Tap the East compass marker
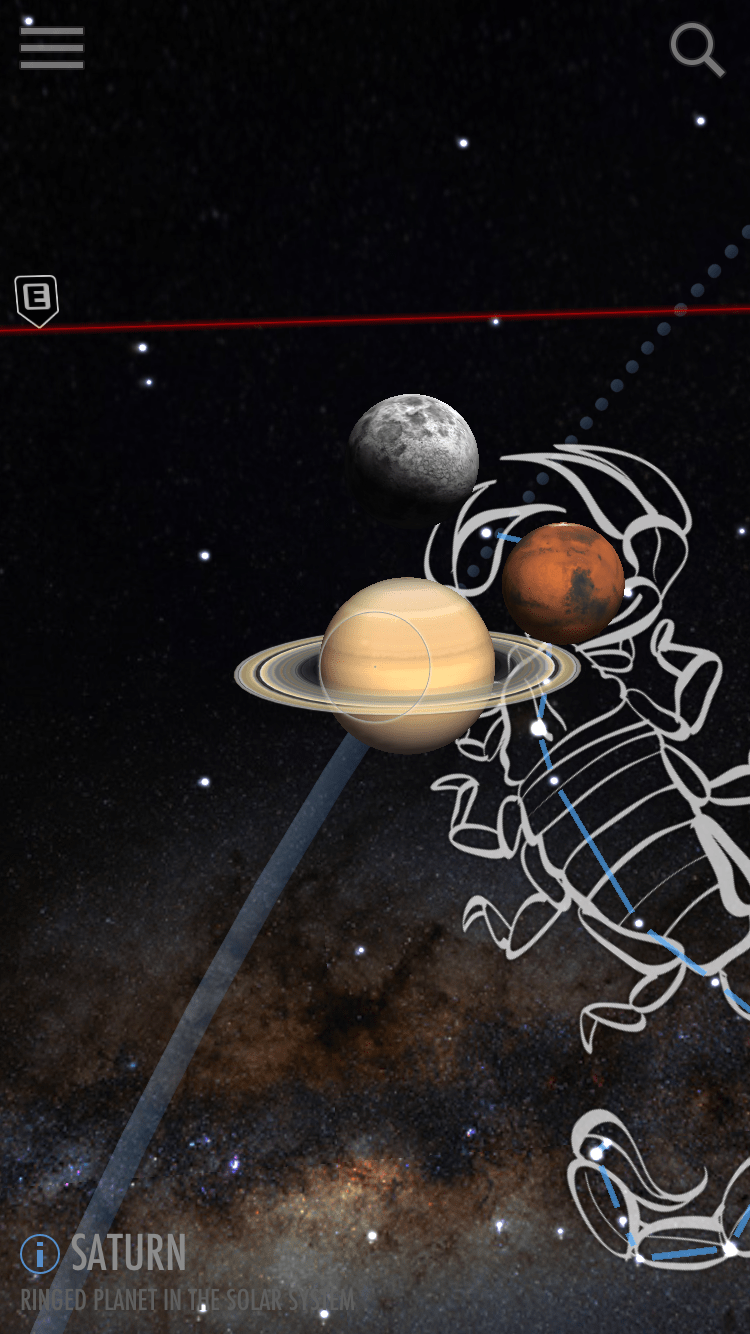 (37, 299)
